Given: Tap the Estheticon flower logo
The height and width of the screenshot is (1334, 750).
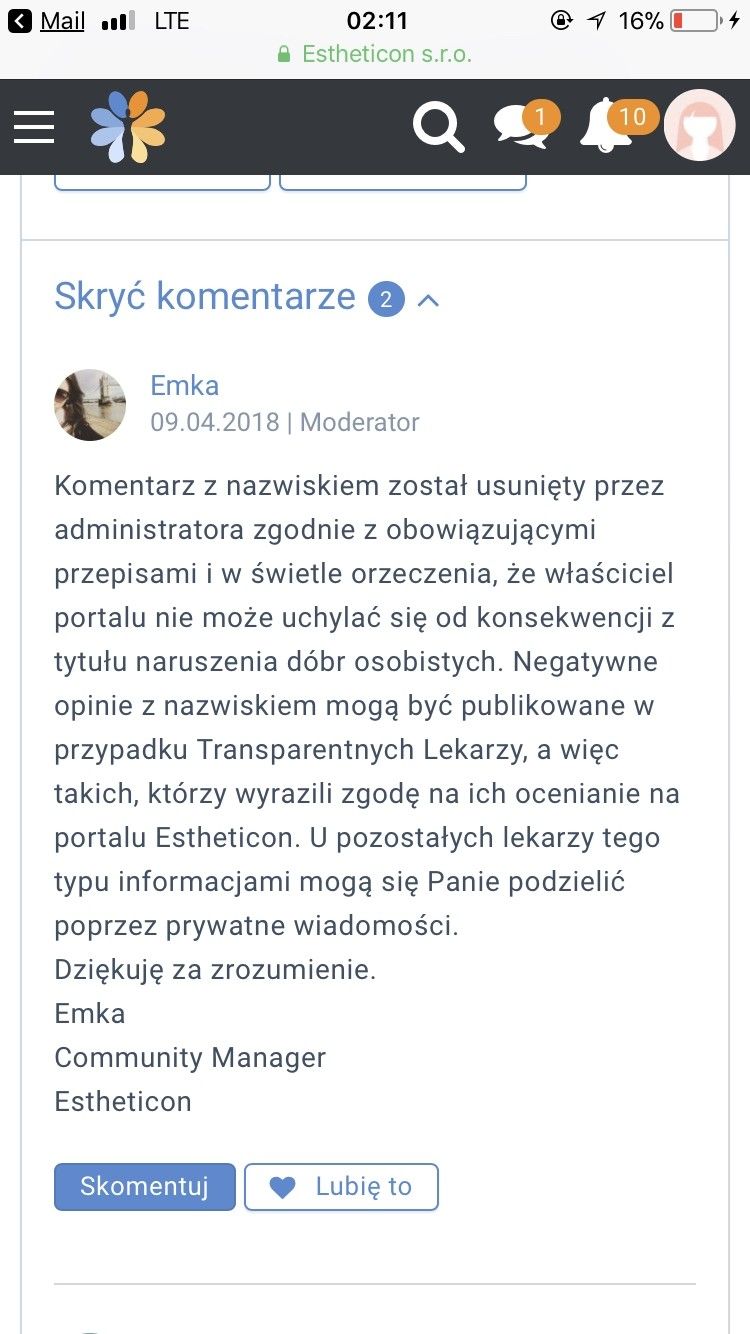Looking at the screenshot, I should 128,127.
